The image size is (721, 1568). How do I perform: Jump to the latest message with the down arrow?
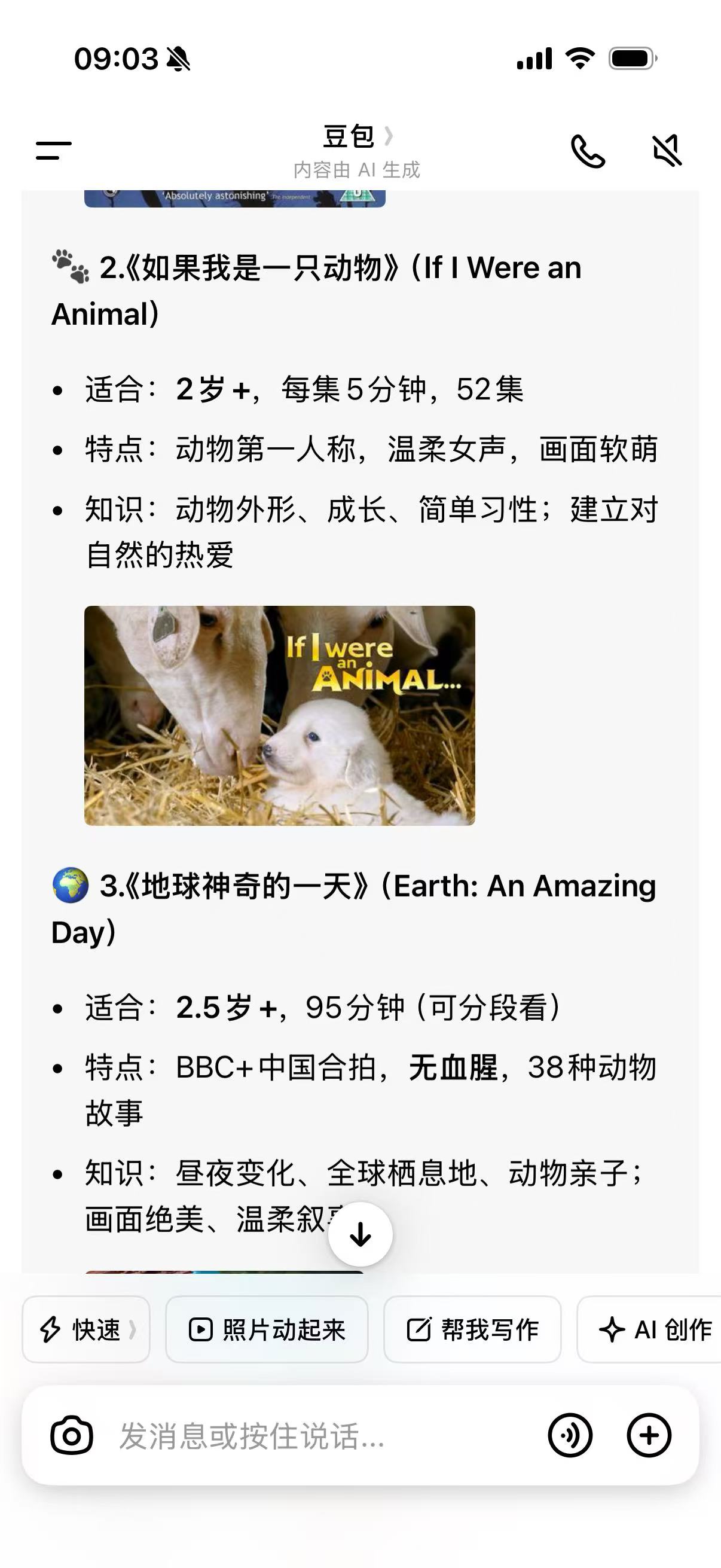click(360, 1234)
